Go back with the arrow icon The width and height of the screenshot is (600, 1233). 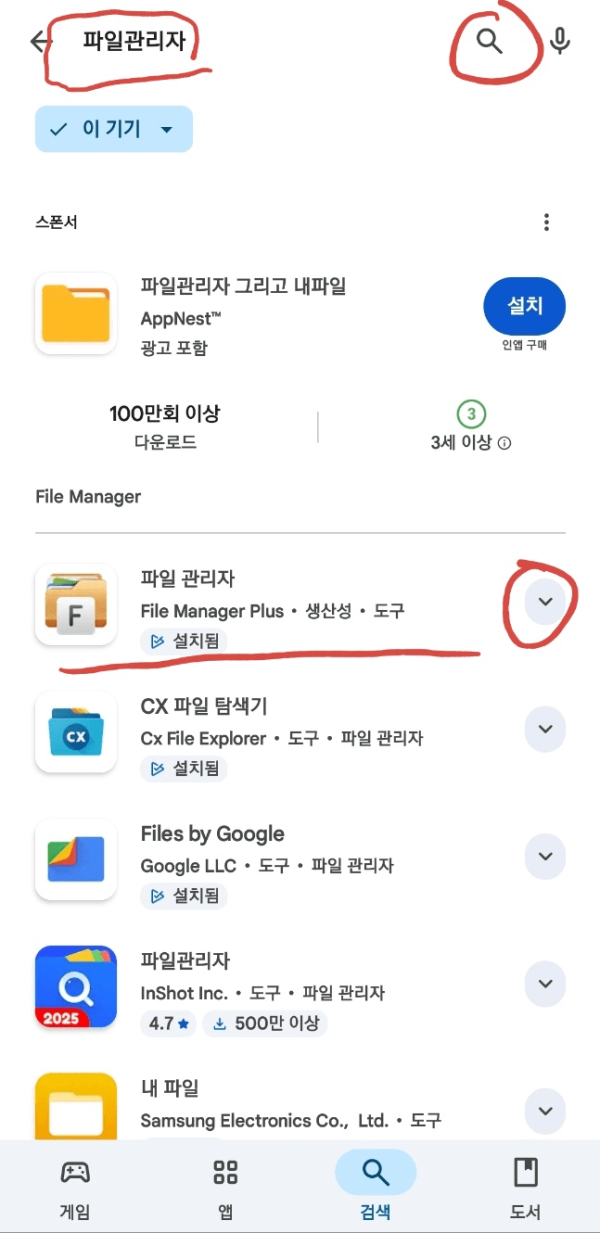coord(40,42)
